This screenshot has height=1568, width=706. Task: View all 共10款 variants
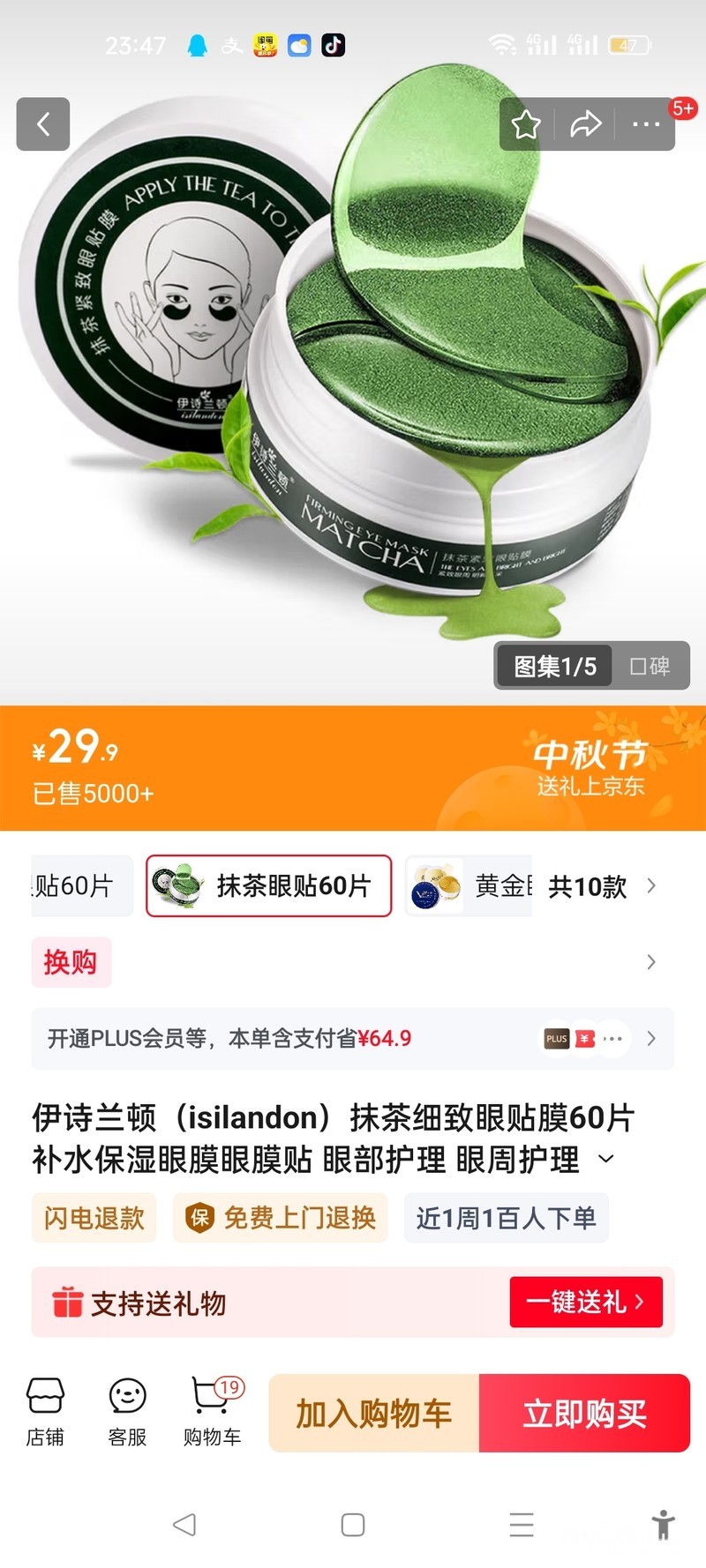click(x=602, y=886)
